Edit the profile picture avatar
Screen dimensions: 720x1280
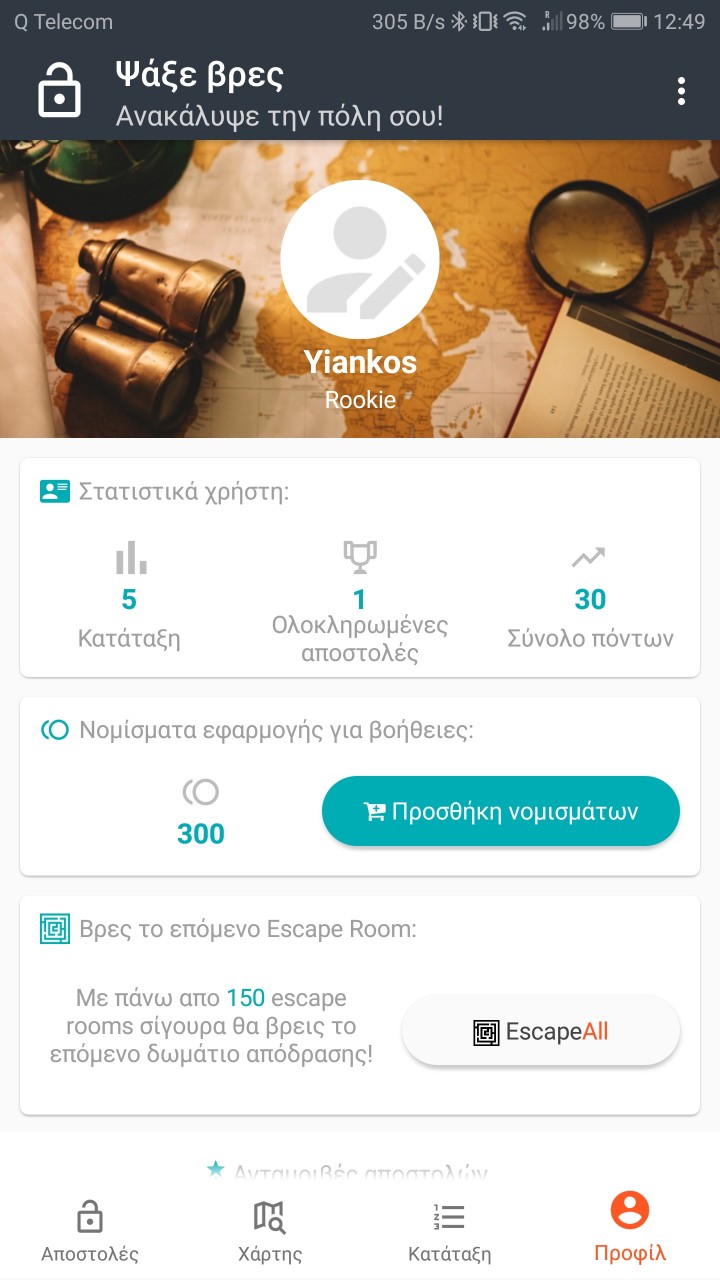pyautogui.click(x=360, y=259)
